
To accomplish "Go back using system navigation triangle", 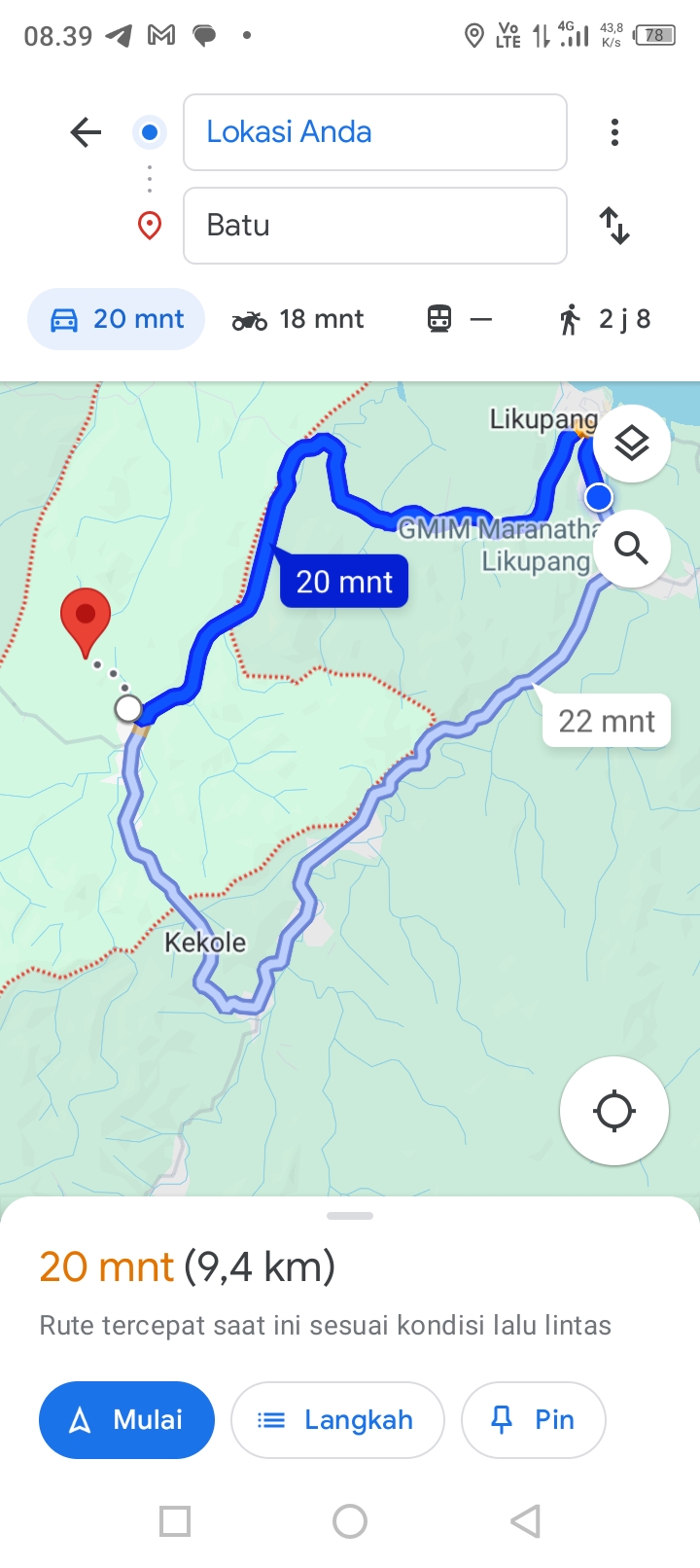I will pyautogui.click(x=525, y=1521).
